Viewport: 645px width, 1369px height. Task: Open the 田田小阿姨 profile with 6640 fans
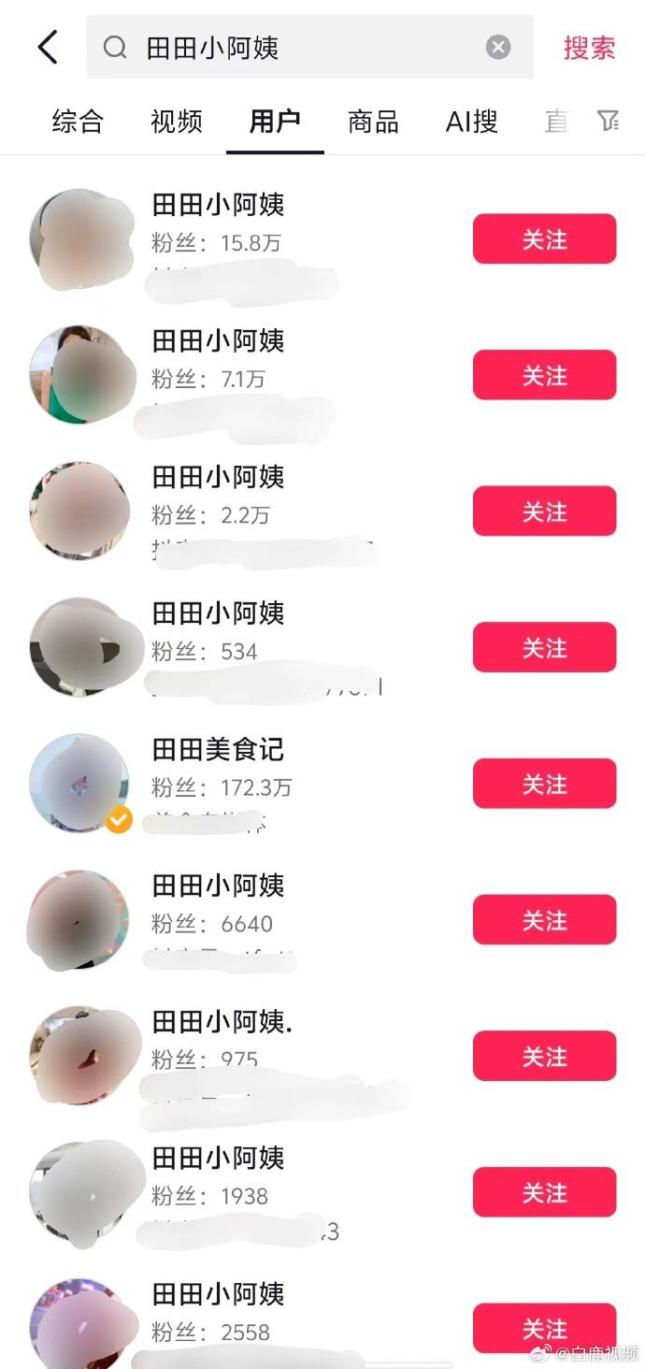pos(218,885)
